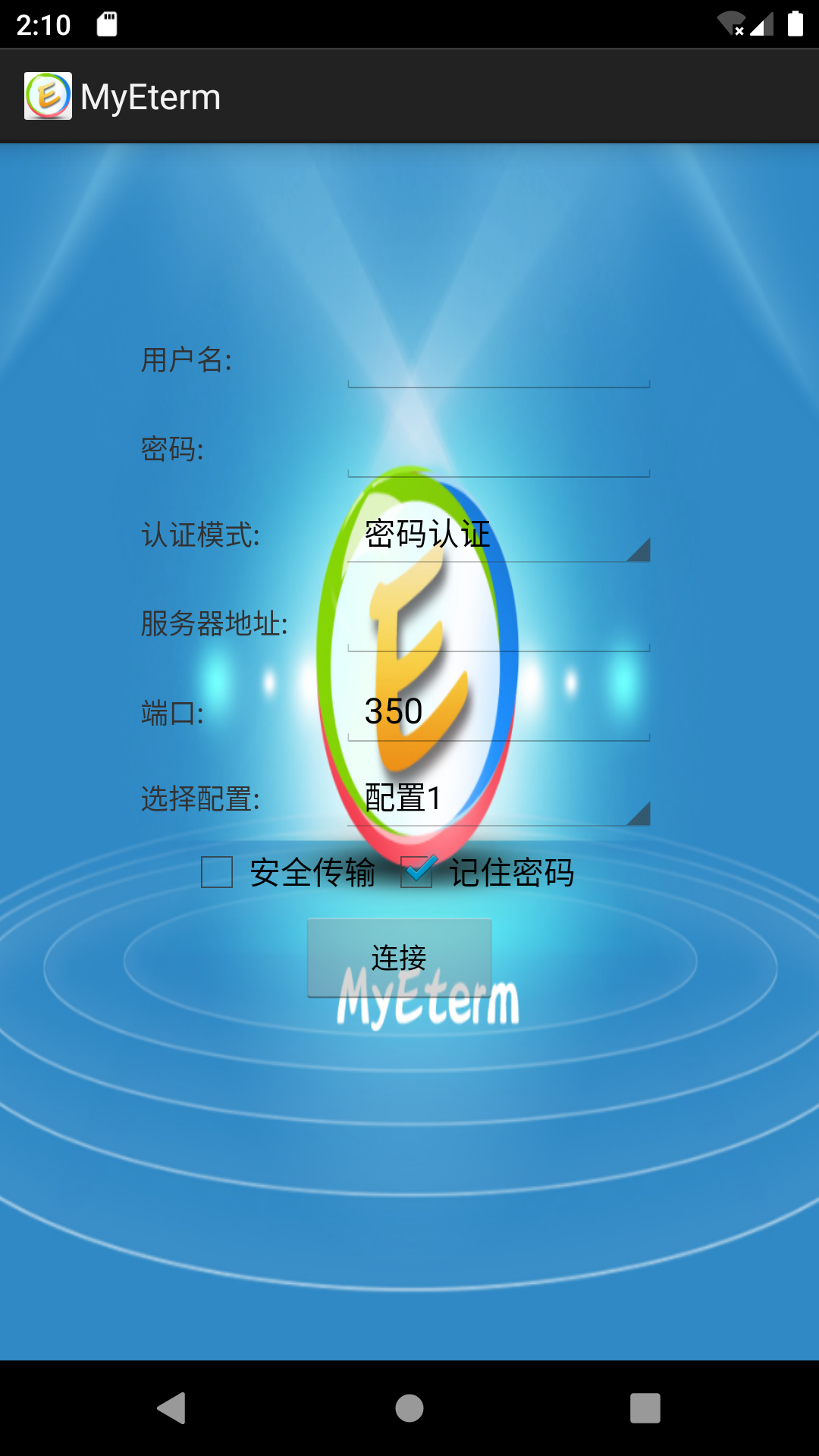
Task: Uncheck the 记住密码 checkbox
Action: click(x=417, y=872)
